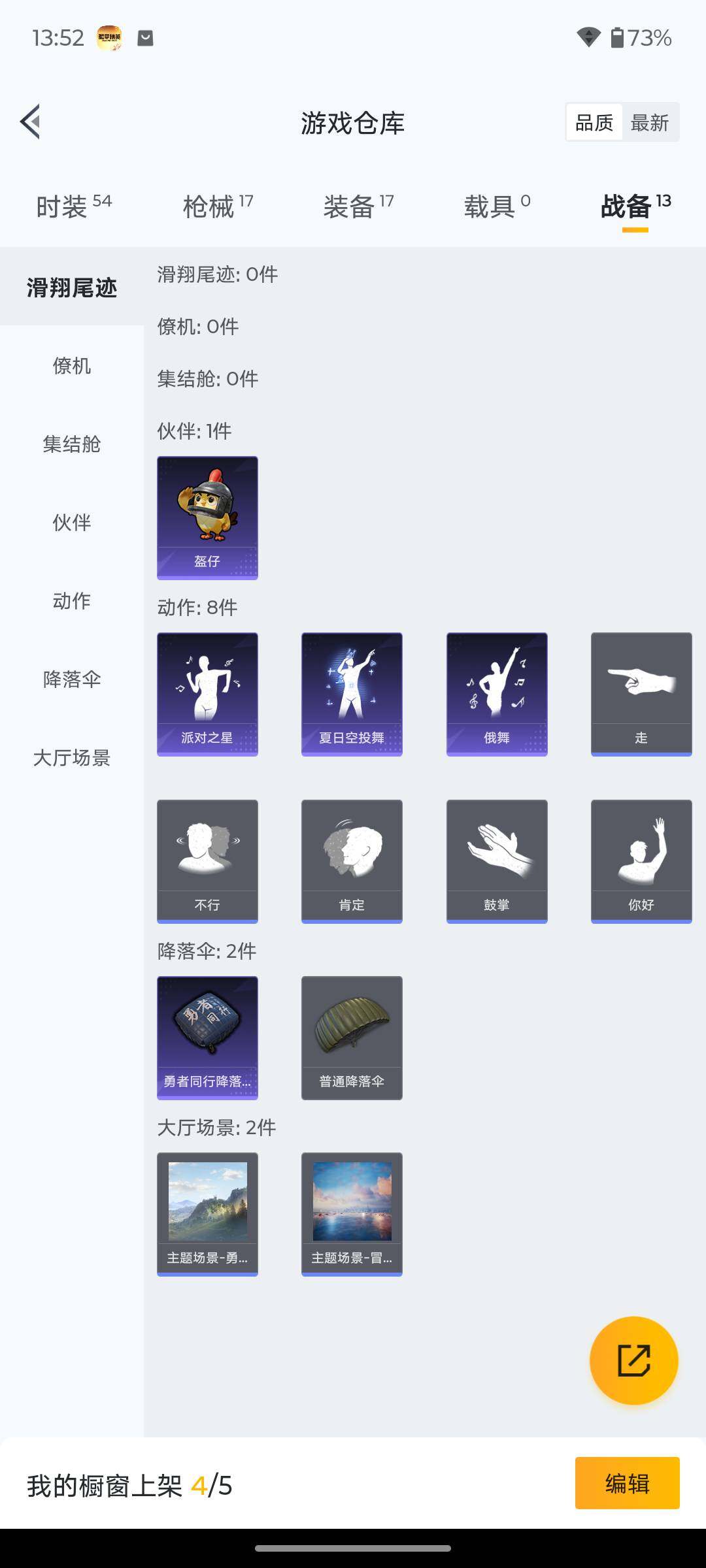Tap the yellow share floating button
706x1568 pixels.
[633, 1360]
